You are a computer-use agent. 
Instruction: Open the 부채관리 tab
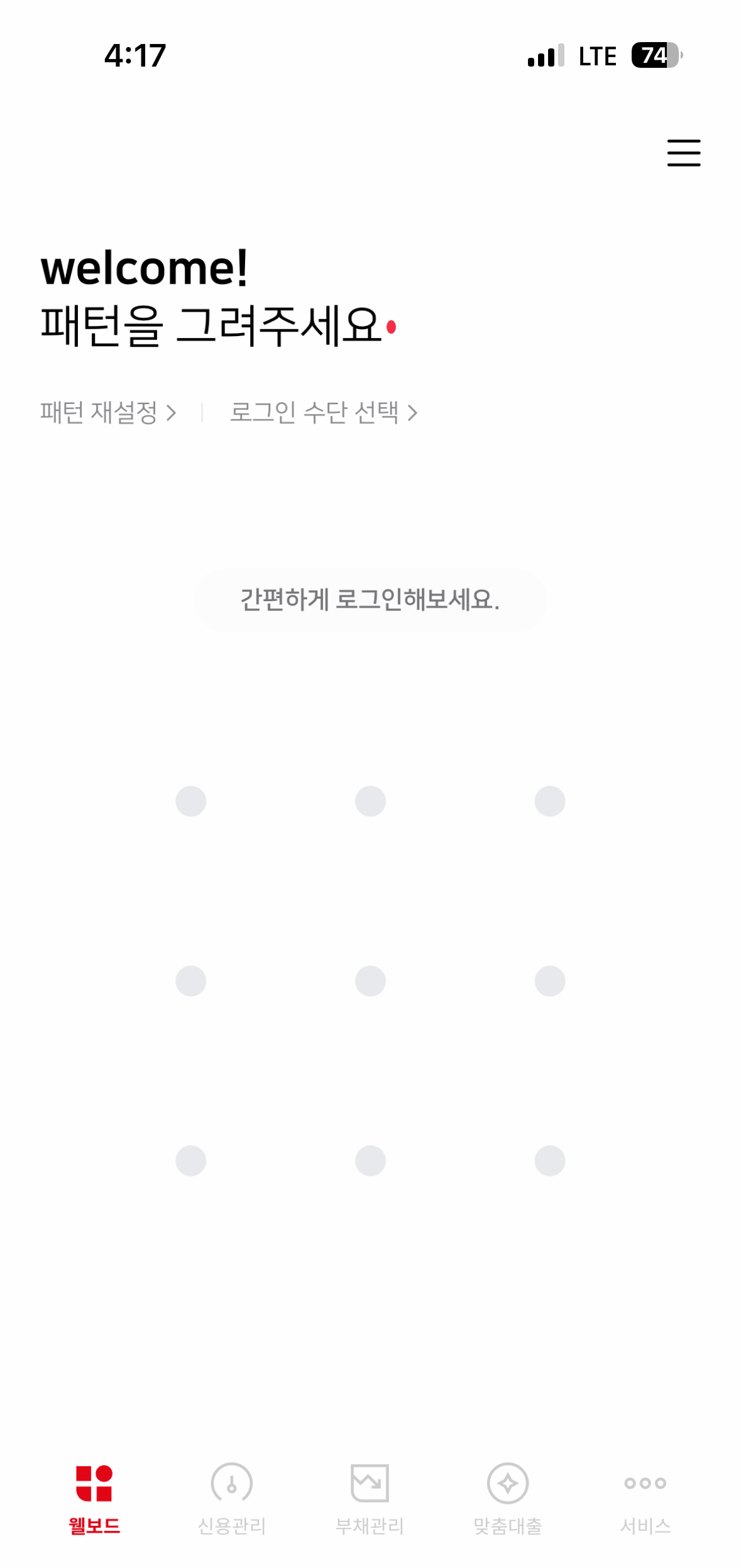pyautogui.click(x=370, y=1498)
